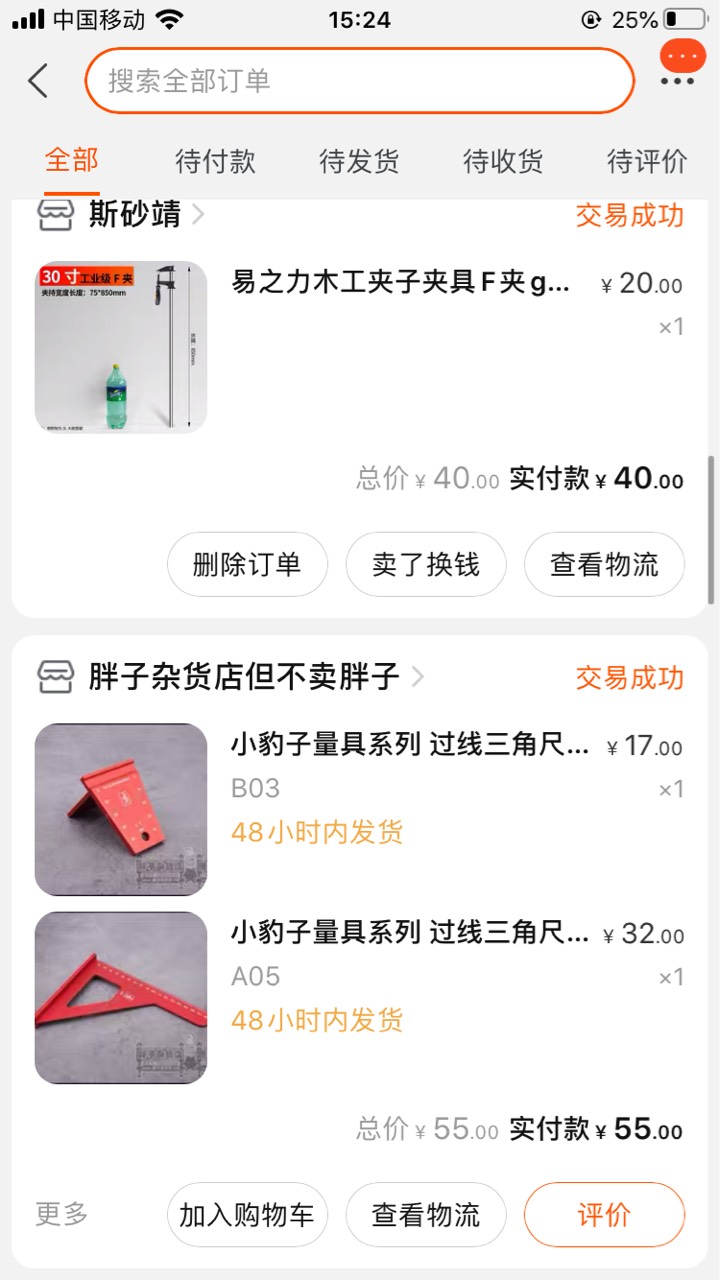The width and height of the screenshot is (720, 1280).
Task: Select the 全部 orders tab
Action: pyautogui.click(x=72, y=160)
